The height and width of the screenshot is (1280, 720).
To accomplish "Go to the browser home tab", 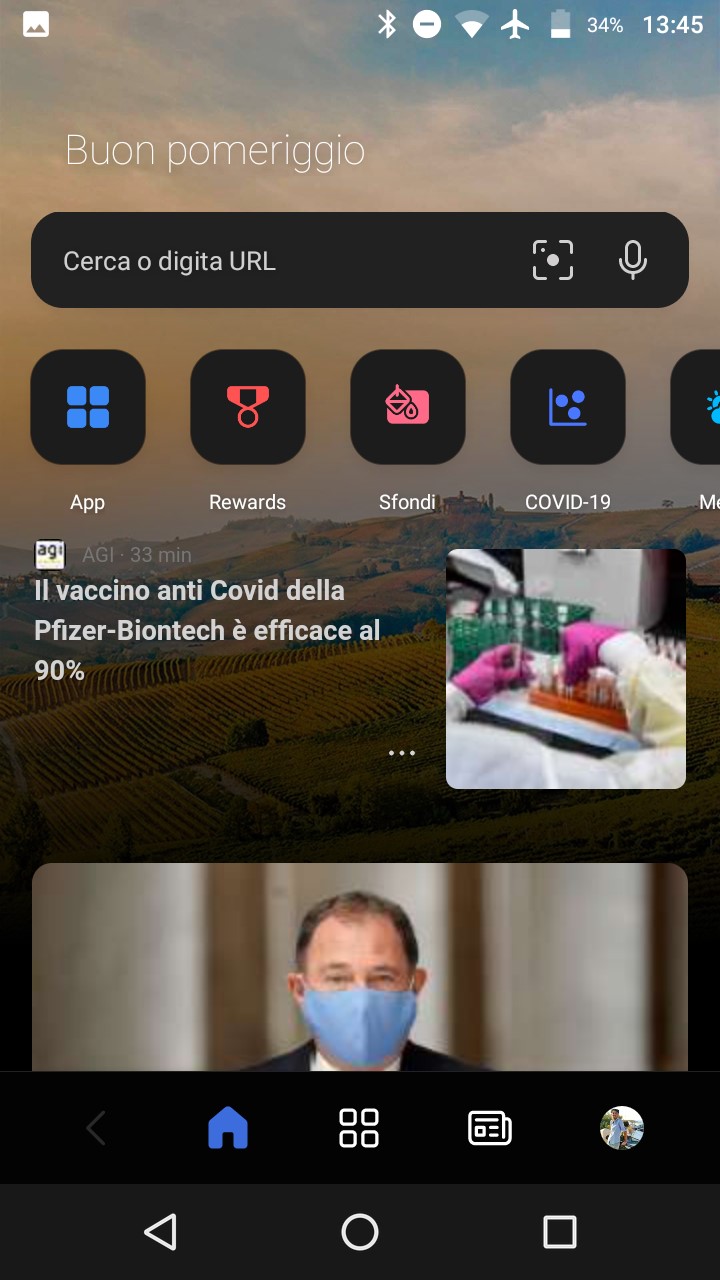I will coord(228,1128).
